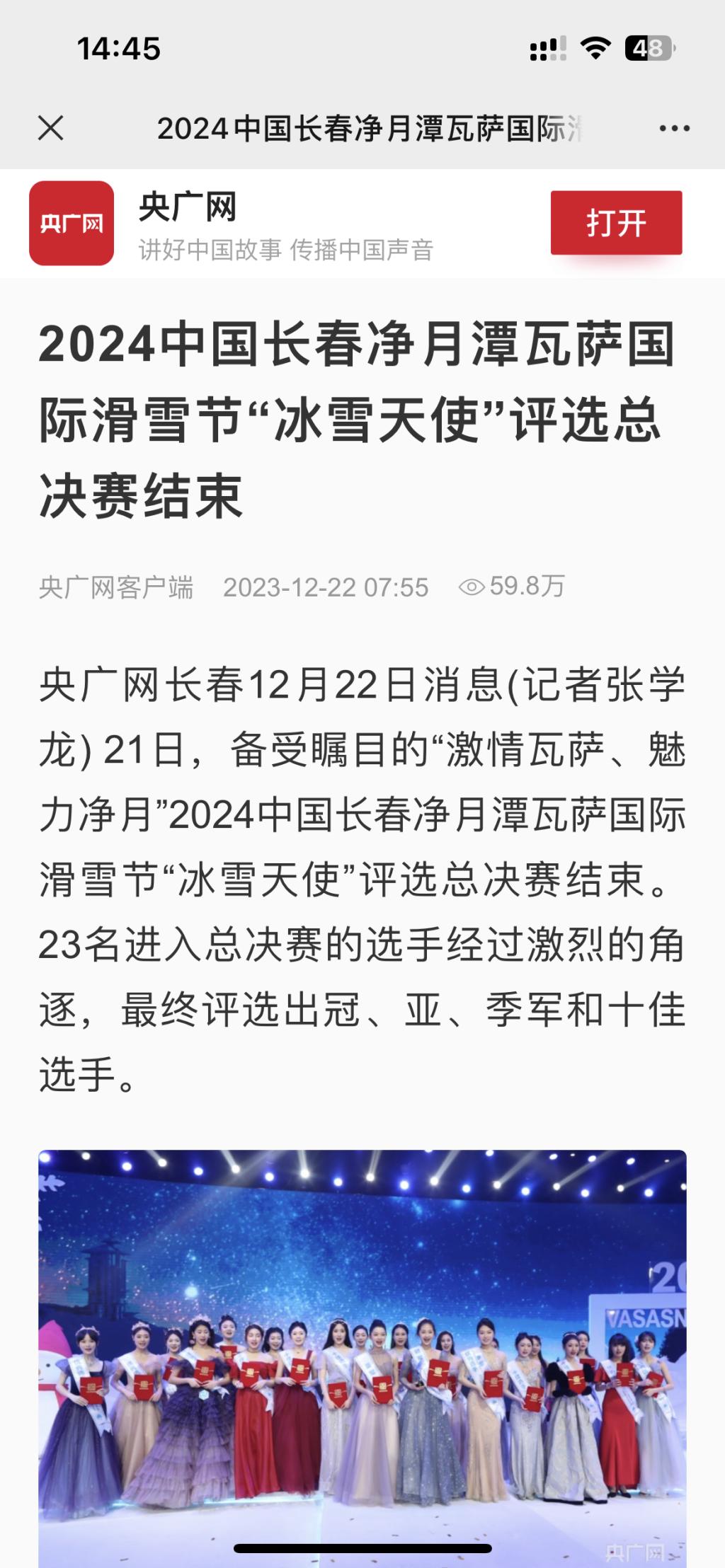Tap the red 打开 button
The height and width of the screenshot is (1568, 725).
click(616, 223)
